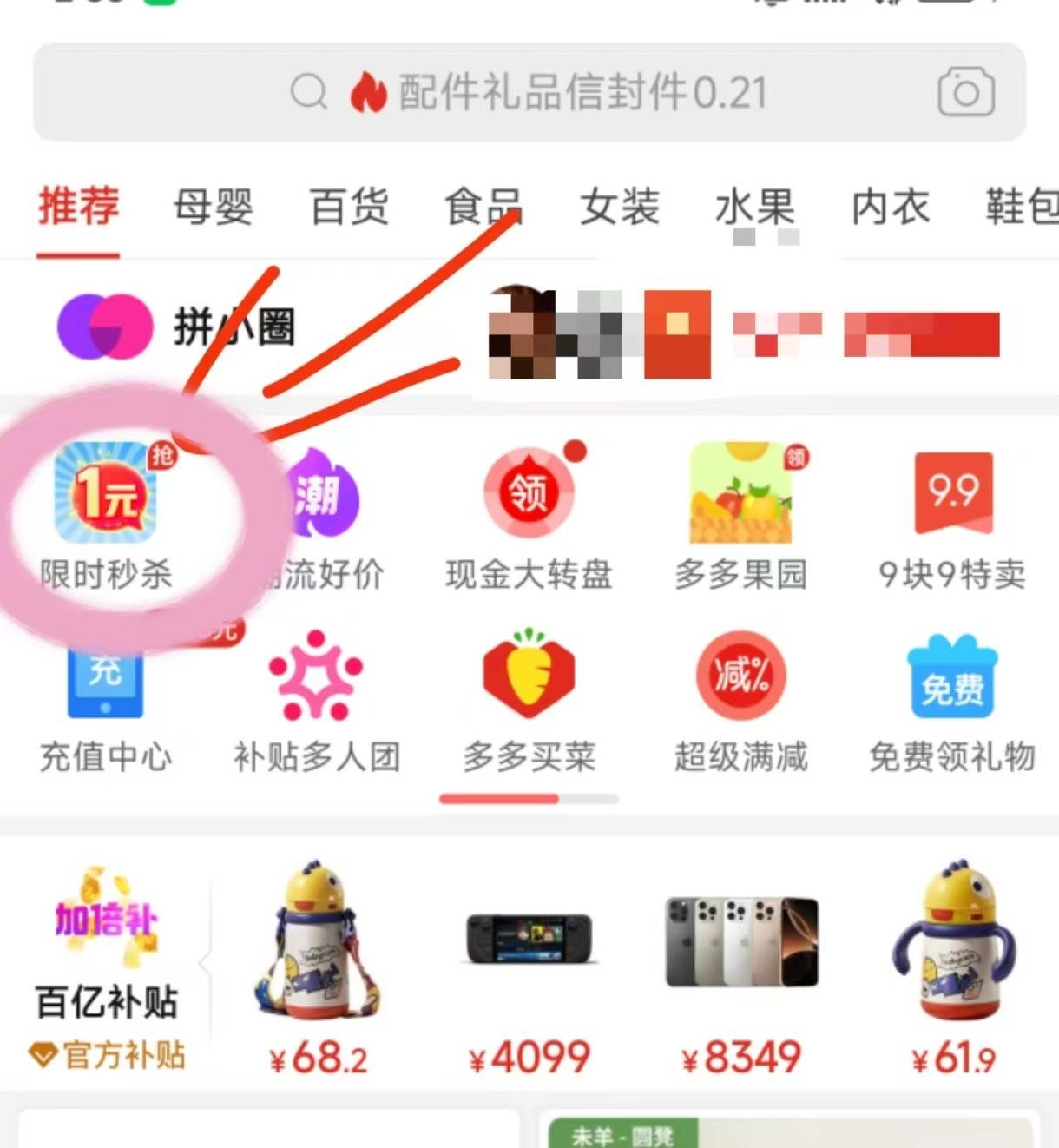The image size is (1059, 1148).
Task: Switch to the 母婴 tab
Action: (213, 208)
